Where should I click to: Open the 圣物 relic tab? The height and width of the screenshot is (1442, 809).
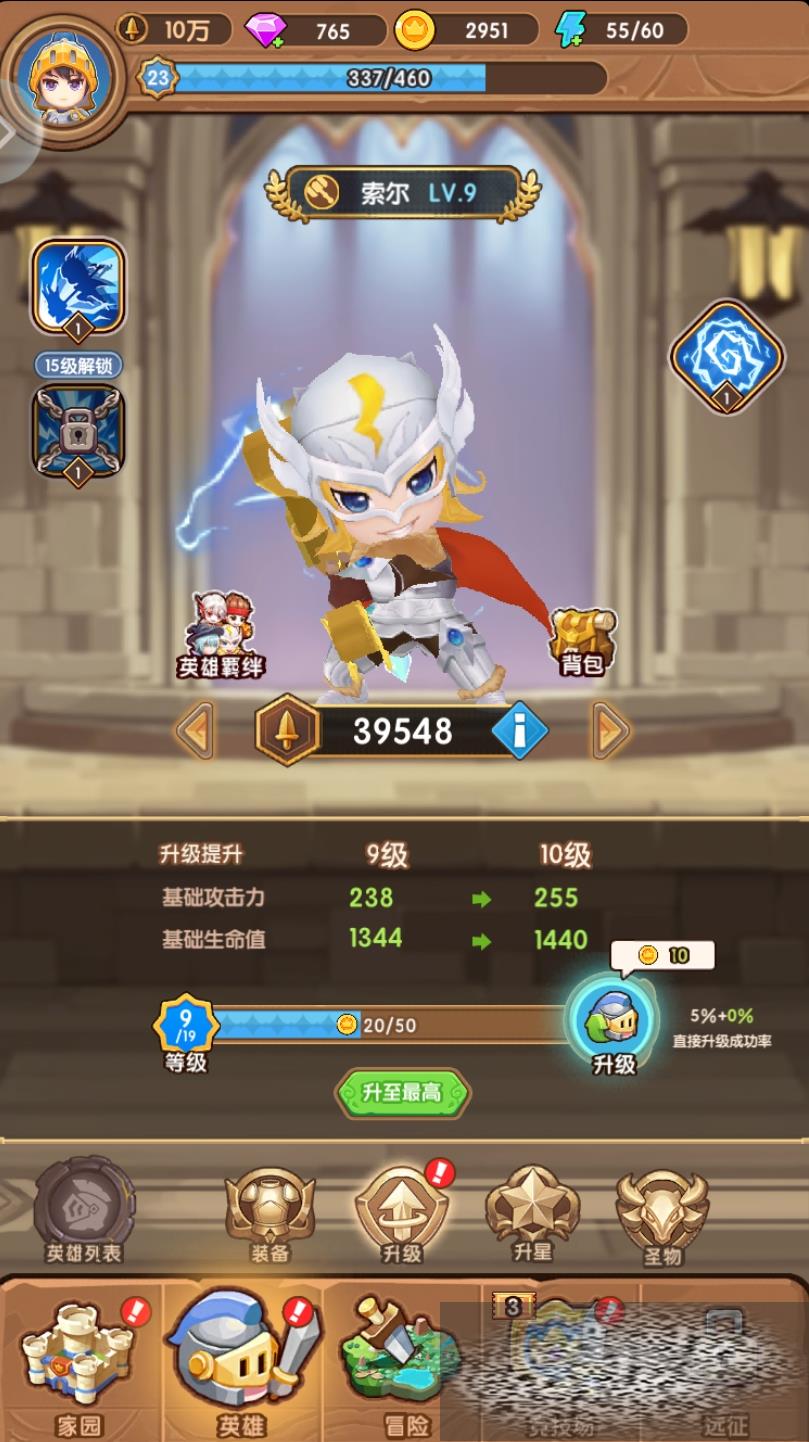662,1212
